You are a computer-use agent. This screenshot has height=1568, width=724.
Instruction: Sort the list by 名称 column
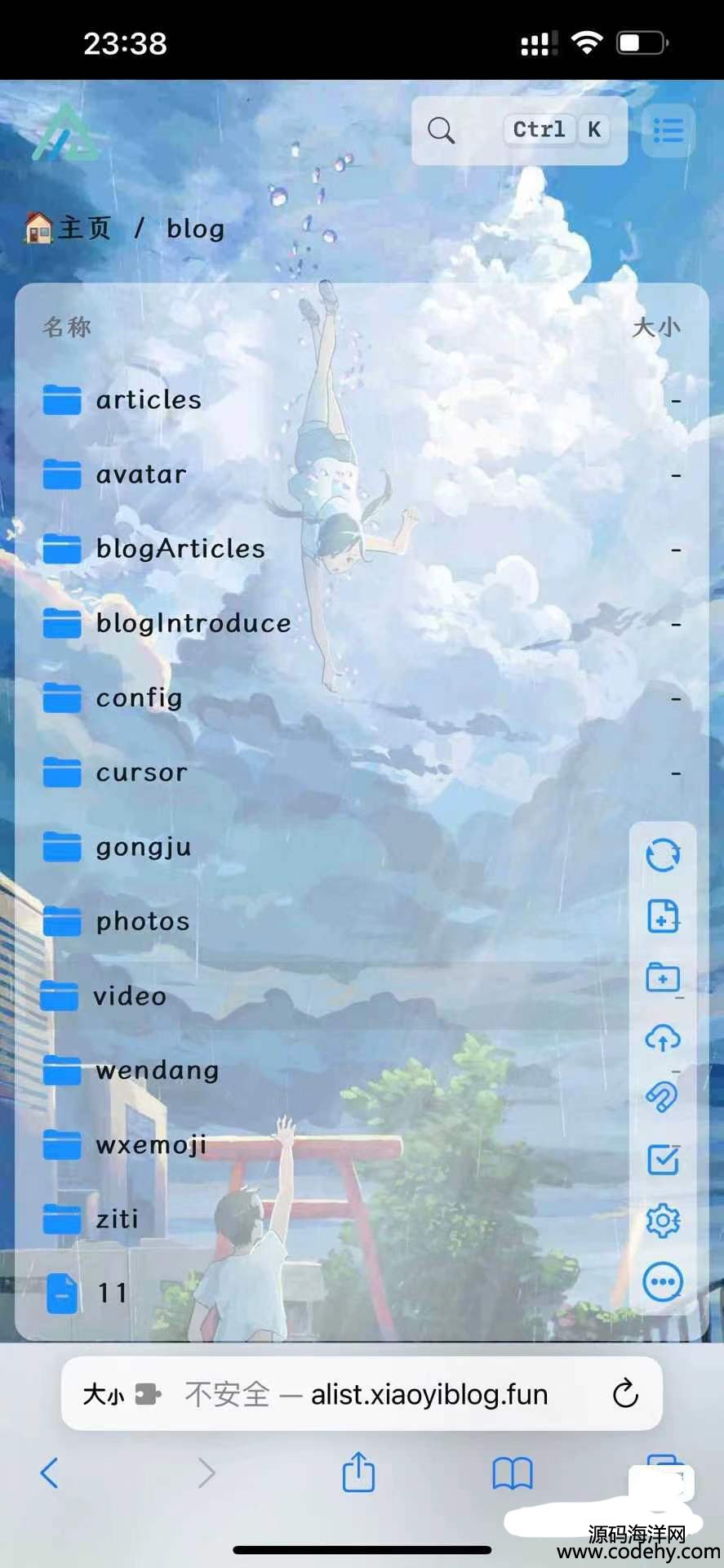point(67,327)
